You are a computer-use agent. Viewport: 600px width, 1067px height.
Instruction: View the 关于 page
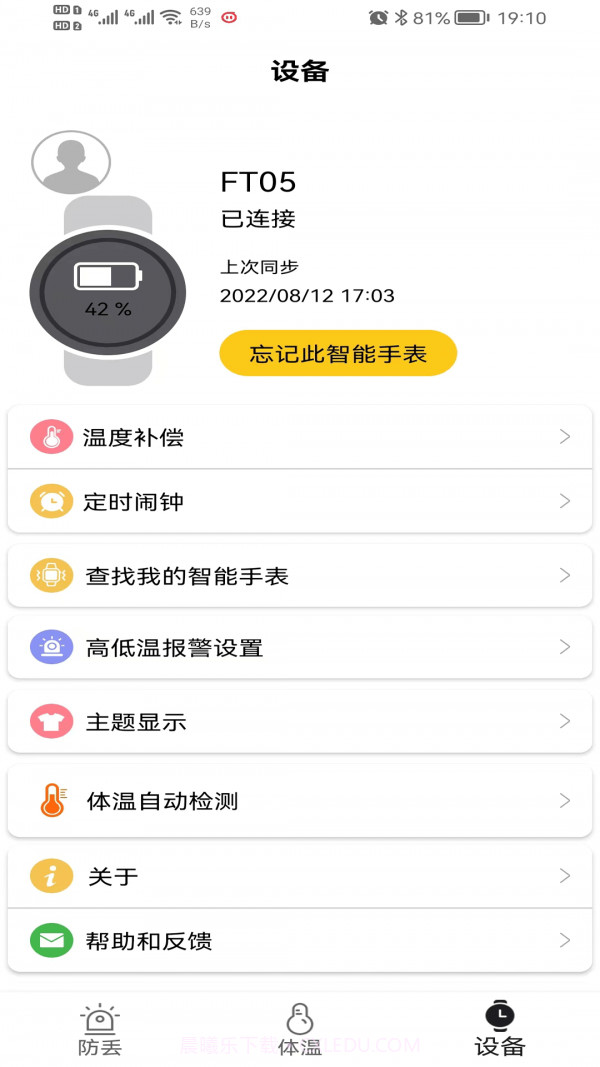299,877
